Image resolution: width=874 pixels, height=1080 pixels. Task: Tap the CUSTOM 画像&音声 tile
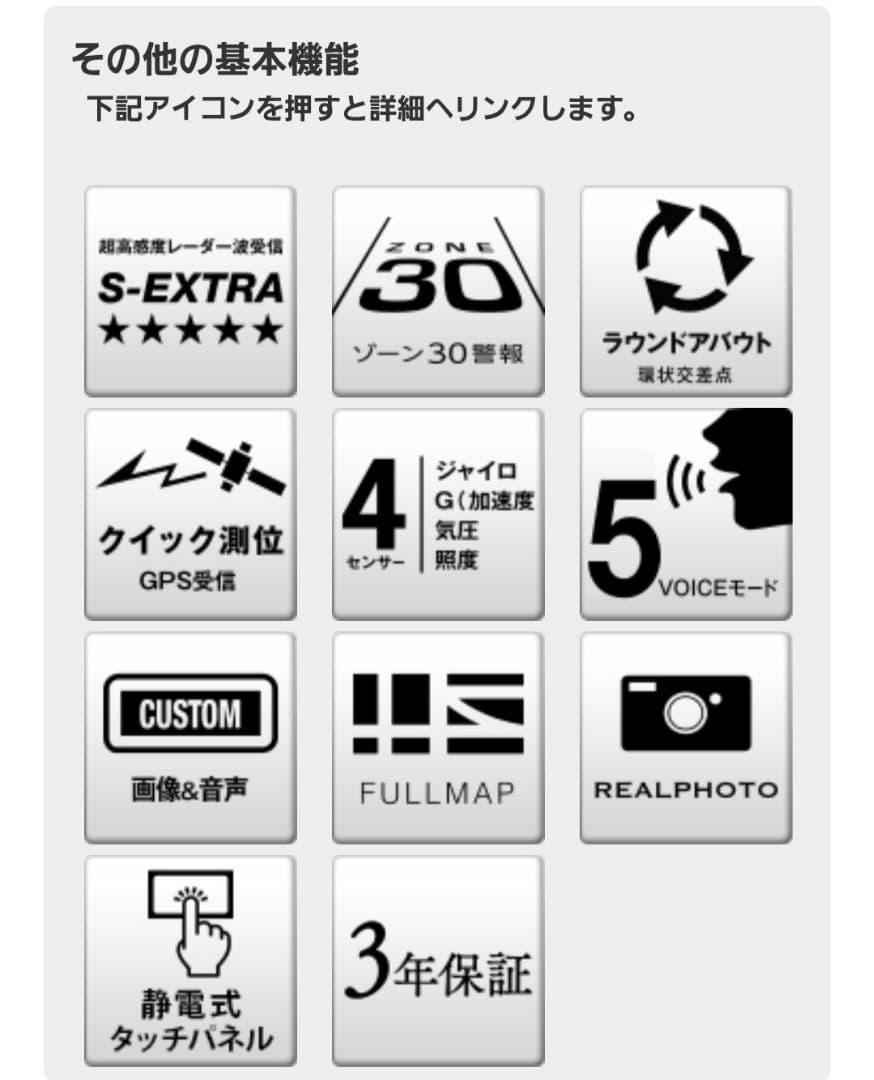pyautogui.click(x=190, y=737)
